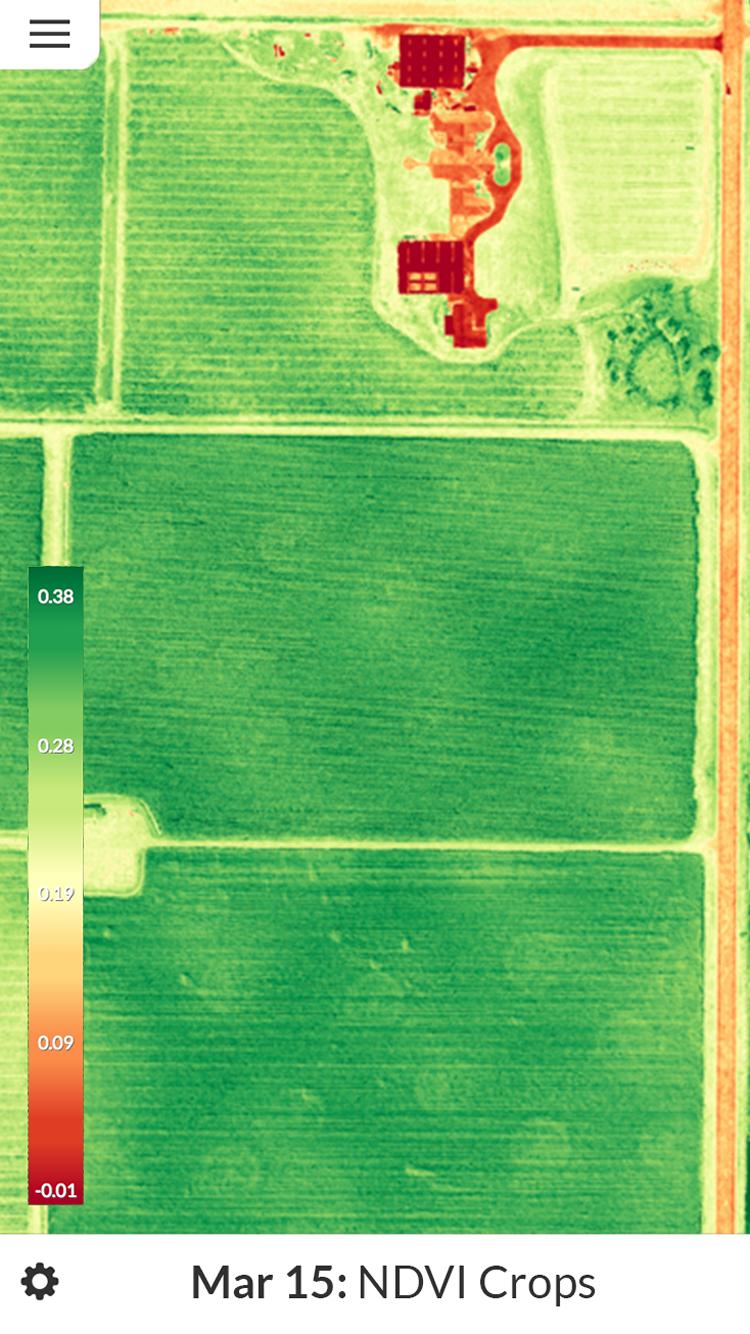The image size is (750, 1334).
Task: Select the 0.09 orange zone on the legend
Action: tap(55, 1043)
